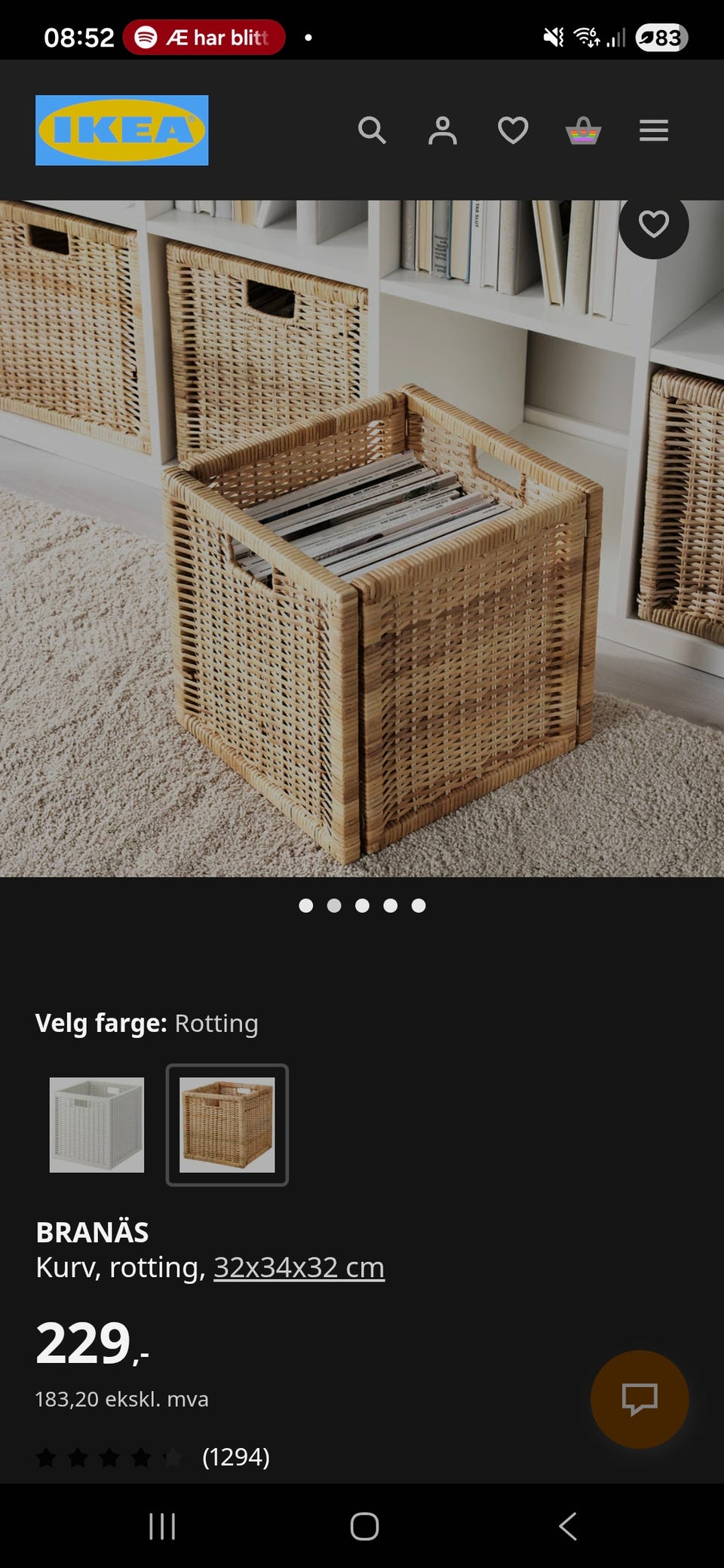
Task: Tap the IKEA logo to go home
Action: 121,130
